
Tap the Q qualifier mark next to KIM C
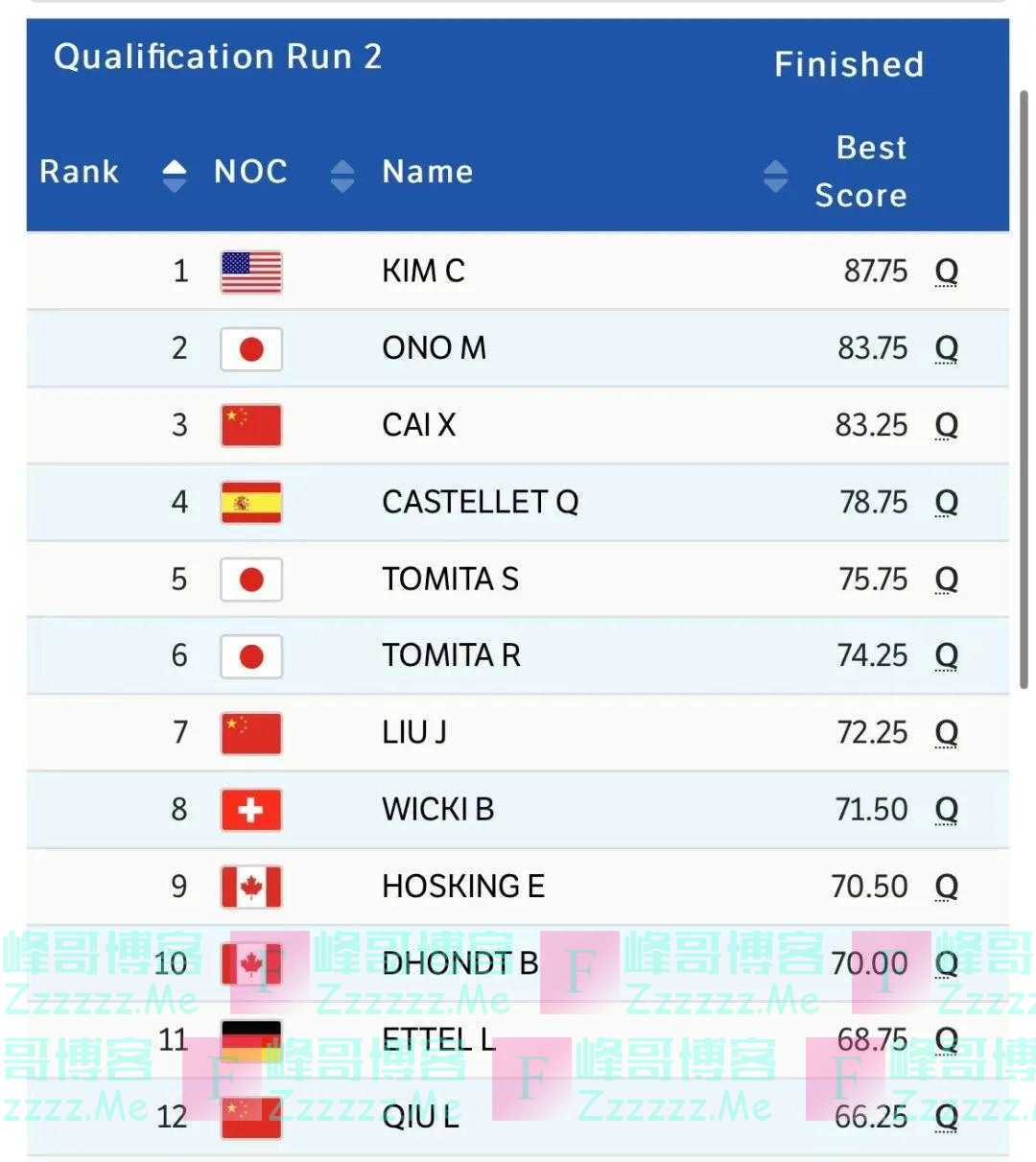pos(946,272)
